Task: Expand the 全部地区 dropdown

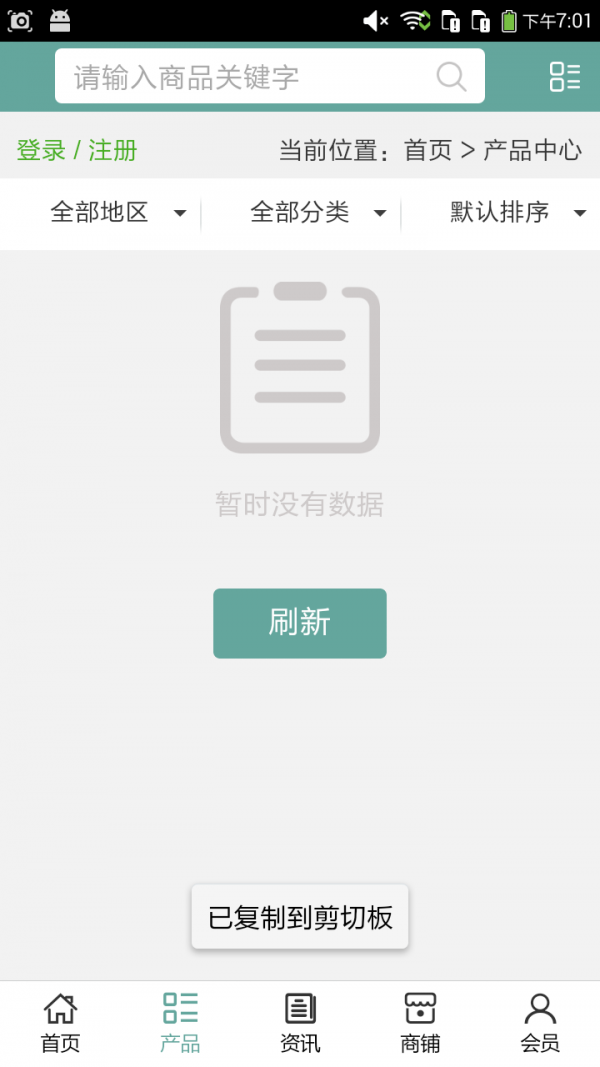Action: (117, 213)
